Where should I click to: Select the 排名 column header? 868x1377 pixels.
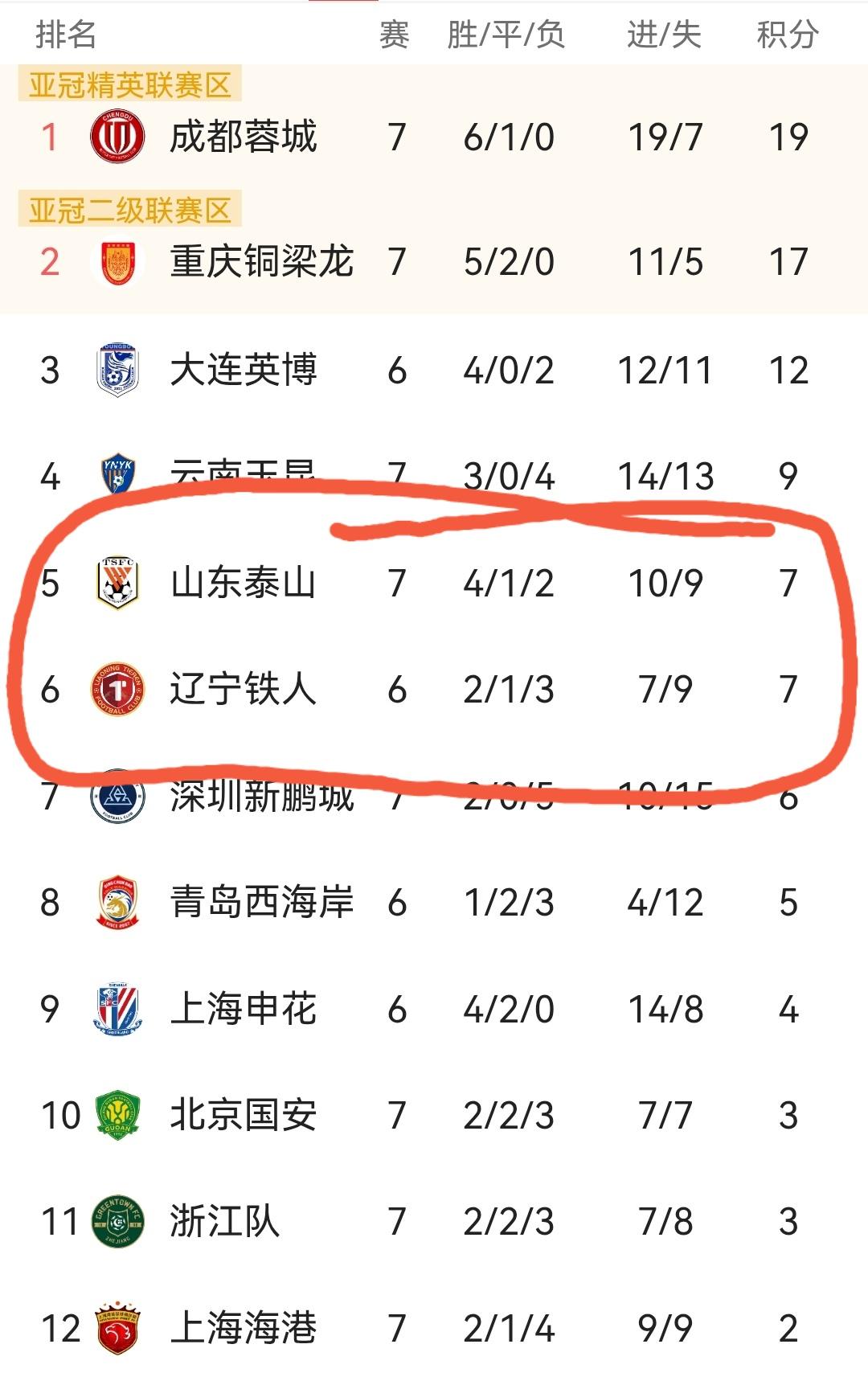click(x=67, y=35)
